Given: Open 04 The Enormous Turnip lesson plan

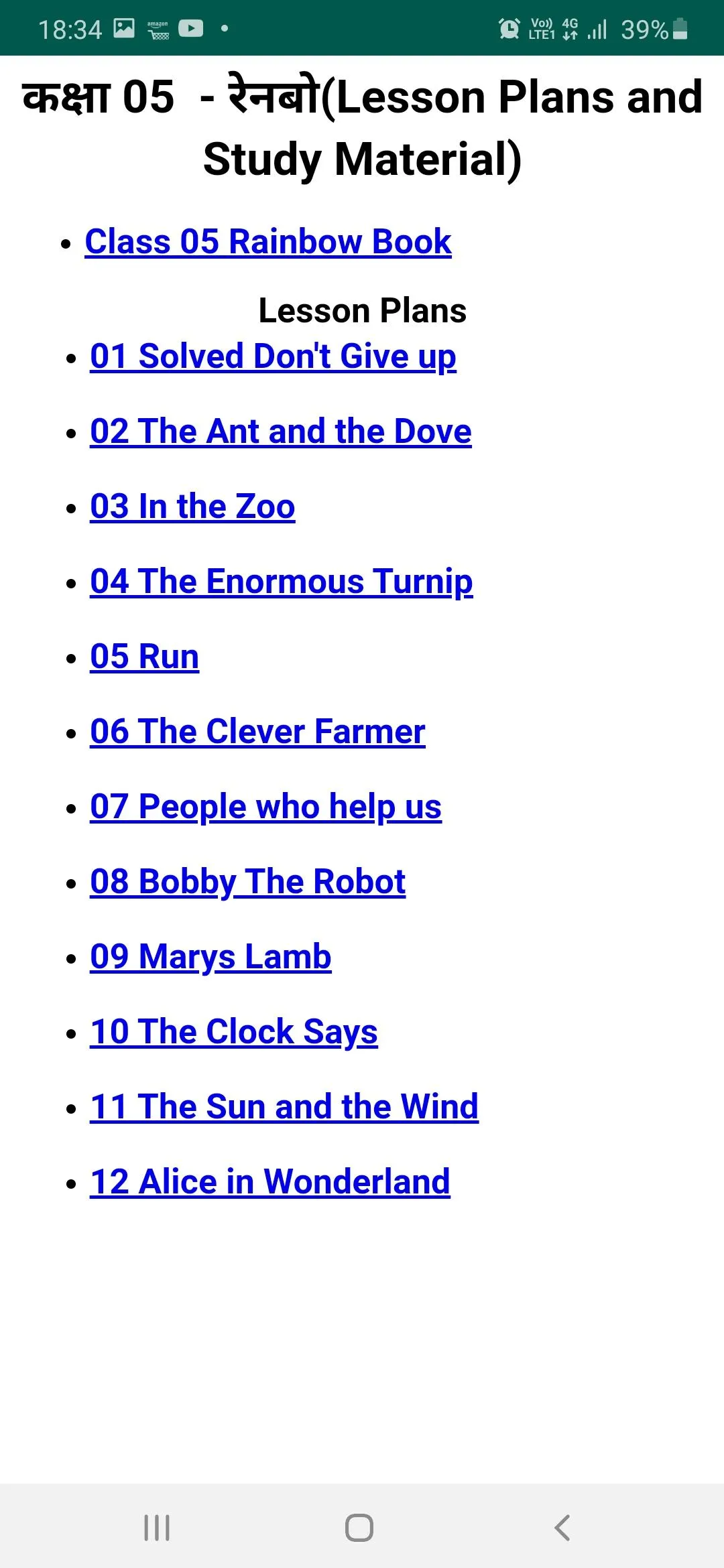Looking at the screenshot, I should click(282, 582).
